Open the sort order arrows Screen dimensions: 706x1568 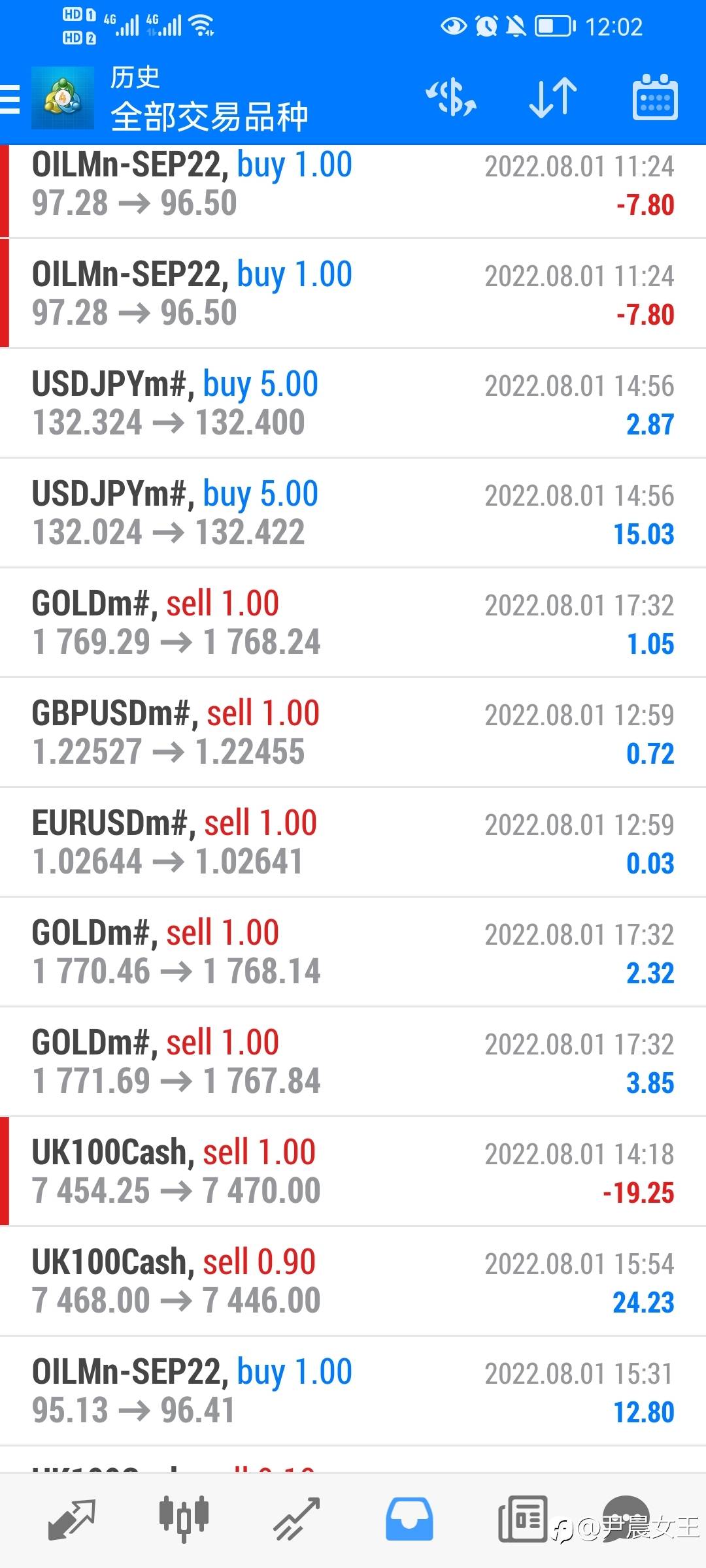pyautogui.click(x=553, y=98)
